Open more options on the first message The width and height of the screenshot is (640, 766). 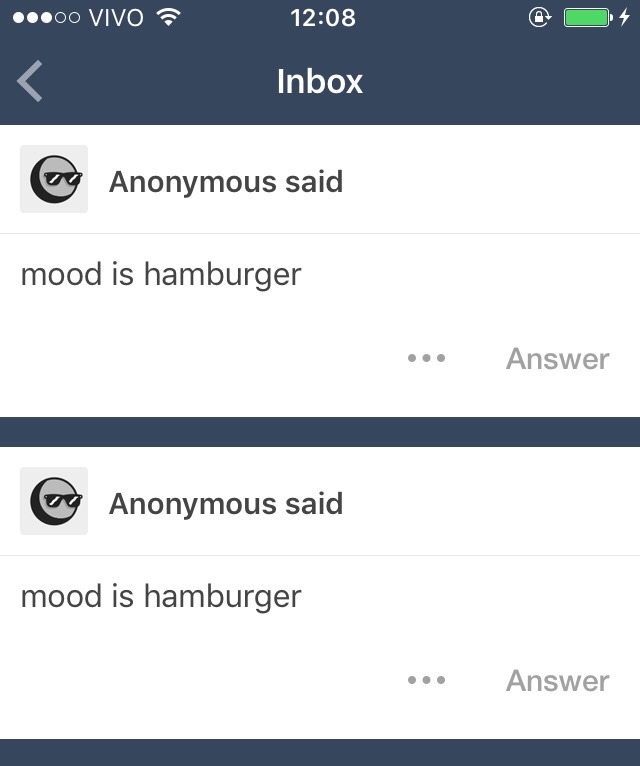coord(427,359)
